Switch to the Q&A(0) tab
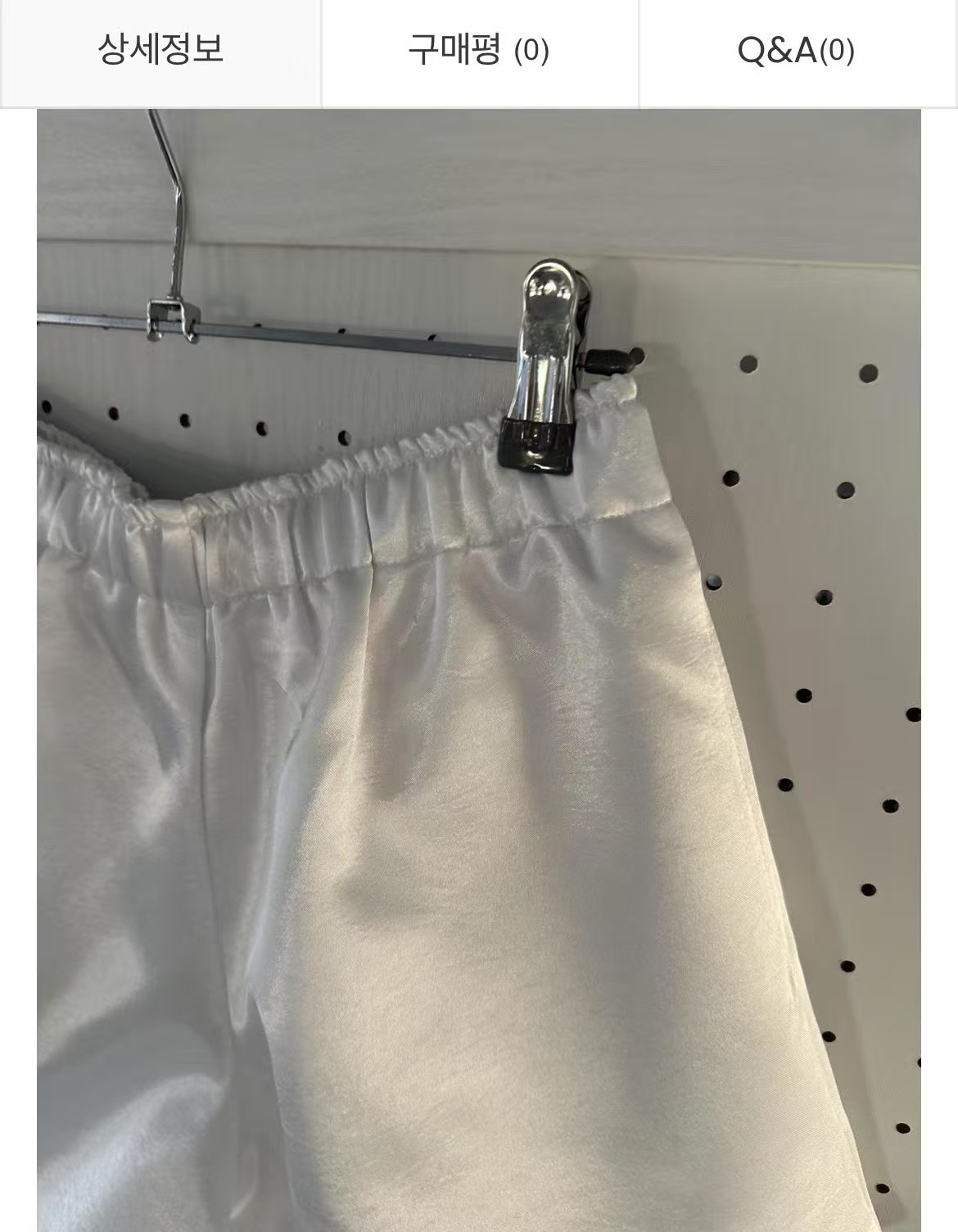 [x=797, y=51]
